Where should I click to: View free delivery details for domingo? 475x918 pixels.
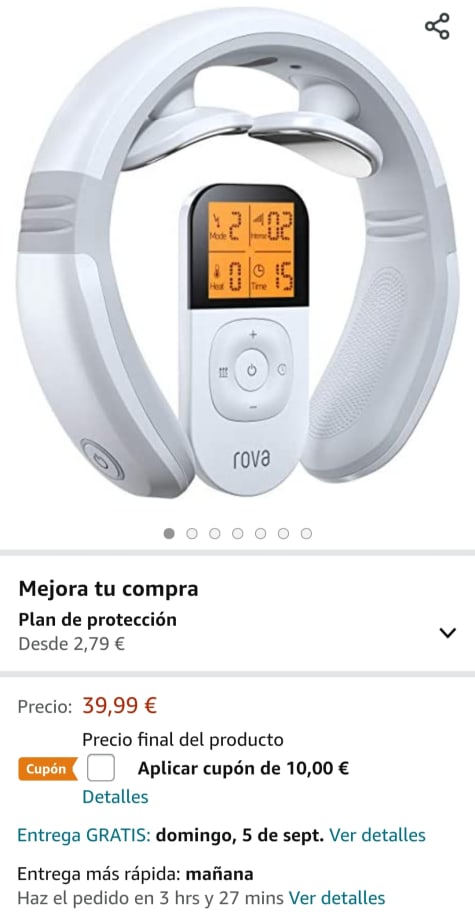coord(377,835)
